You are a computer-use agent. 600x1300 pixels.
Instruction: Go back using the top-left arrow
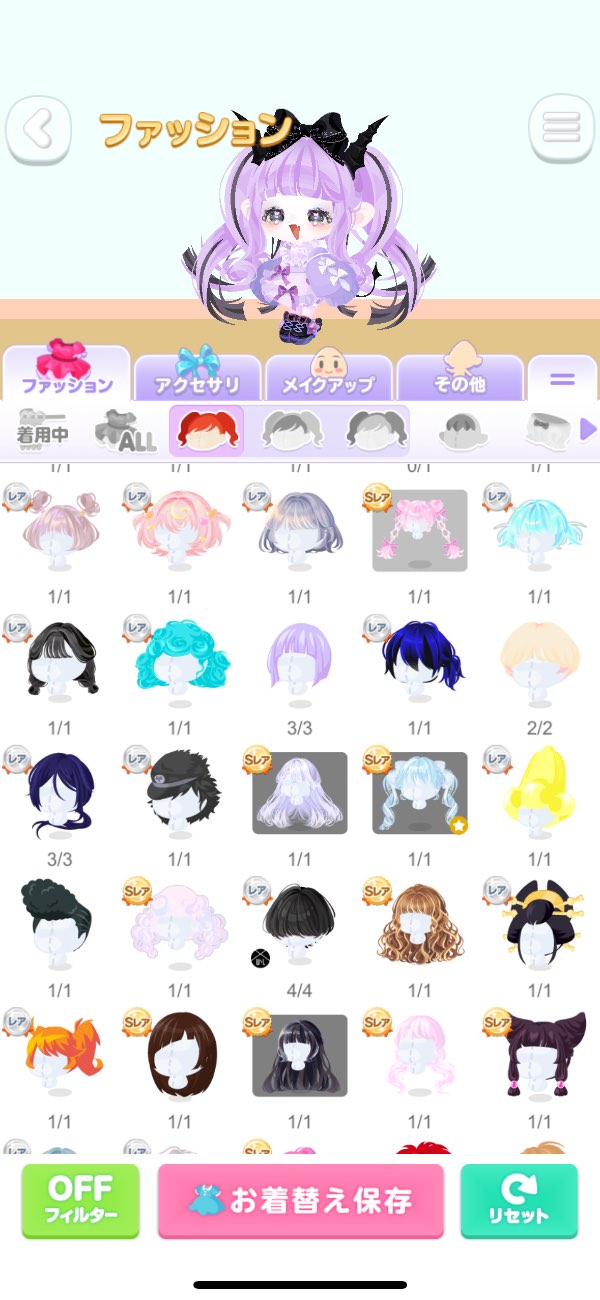[38, 128]
